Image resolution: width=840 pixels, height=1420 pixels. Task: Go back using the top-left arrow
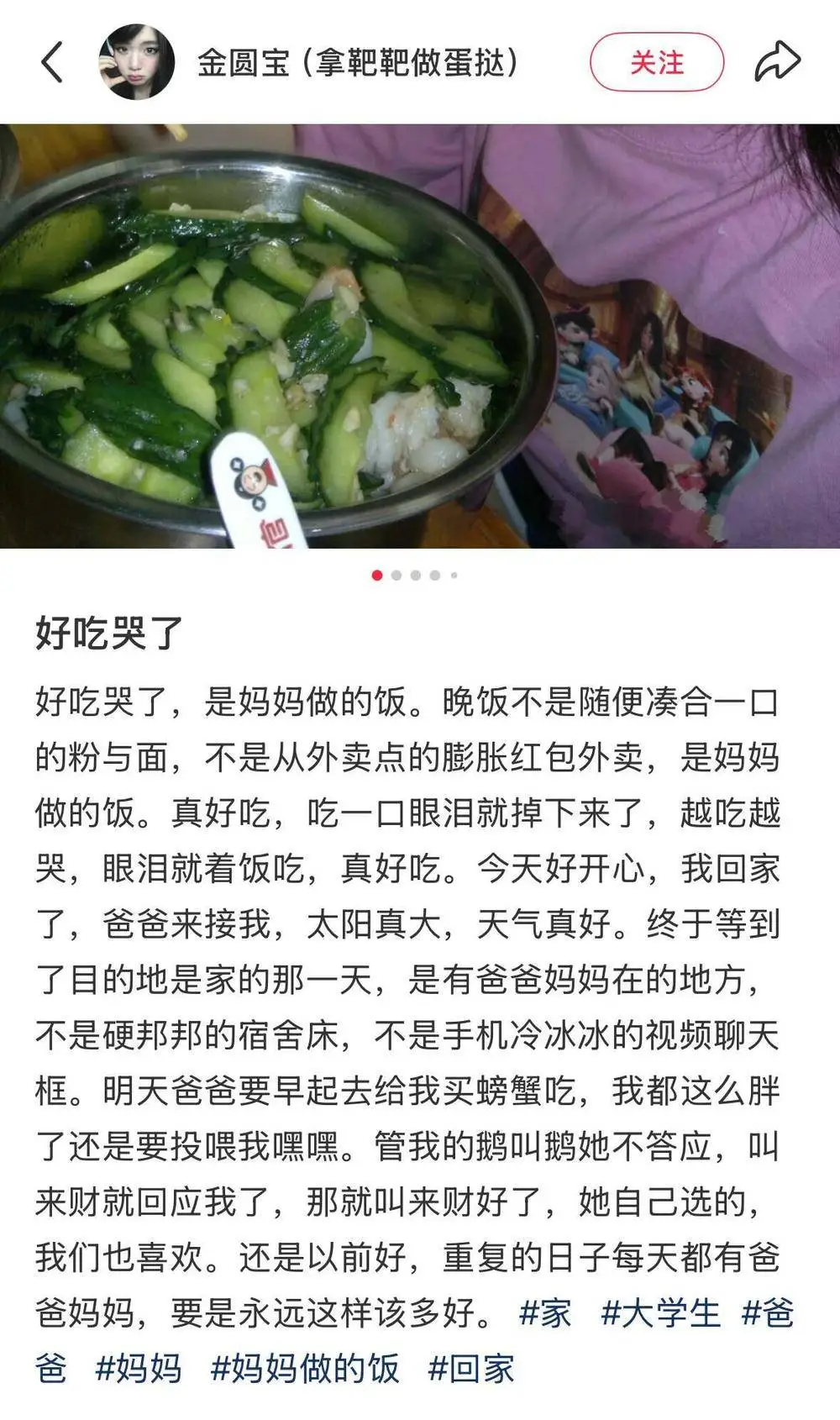coord(52,62)
